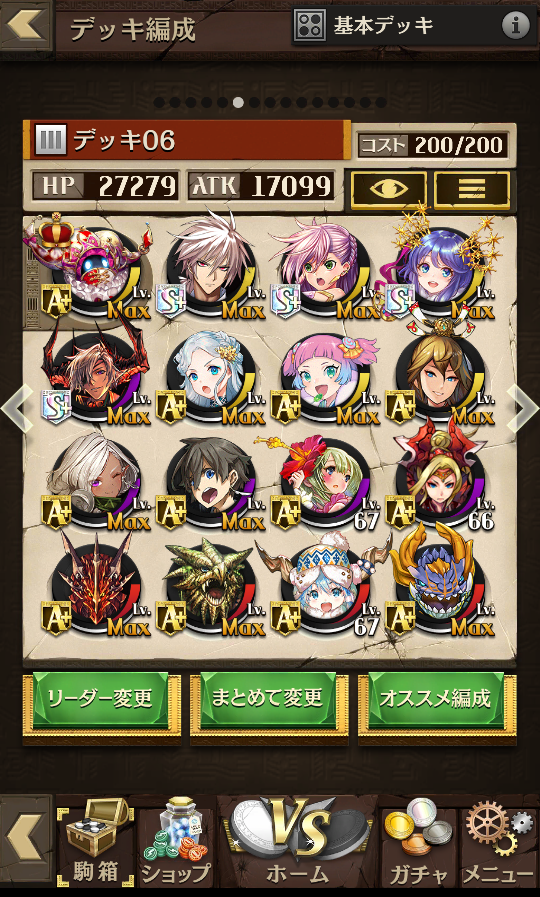Go to ホーム via the VS button
Image resolution: width=540 pixels, height=897 pixels.
coord(297,843)
